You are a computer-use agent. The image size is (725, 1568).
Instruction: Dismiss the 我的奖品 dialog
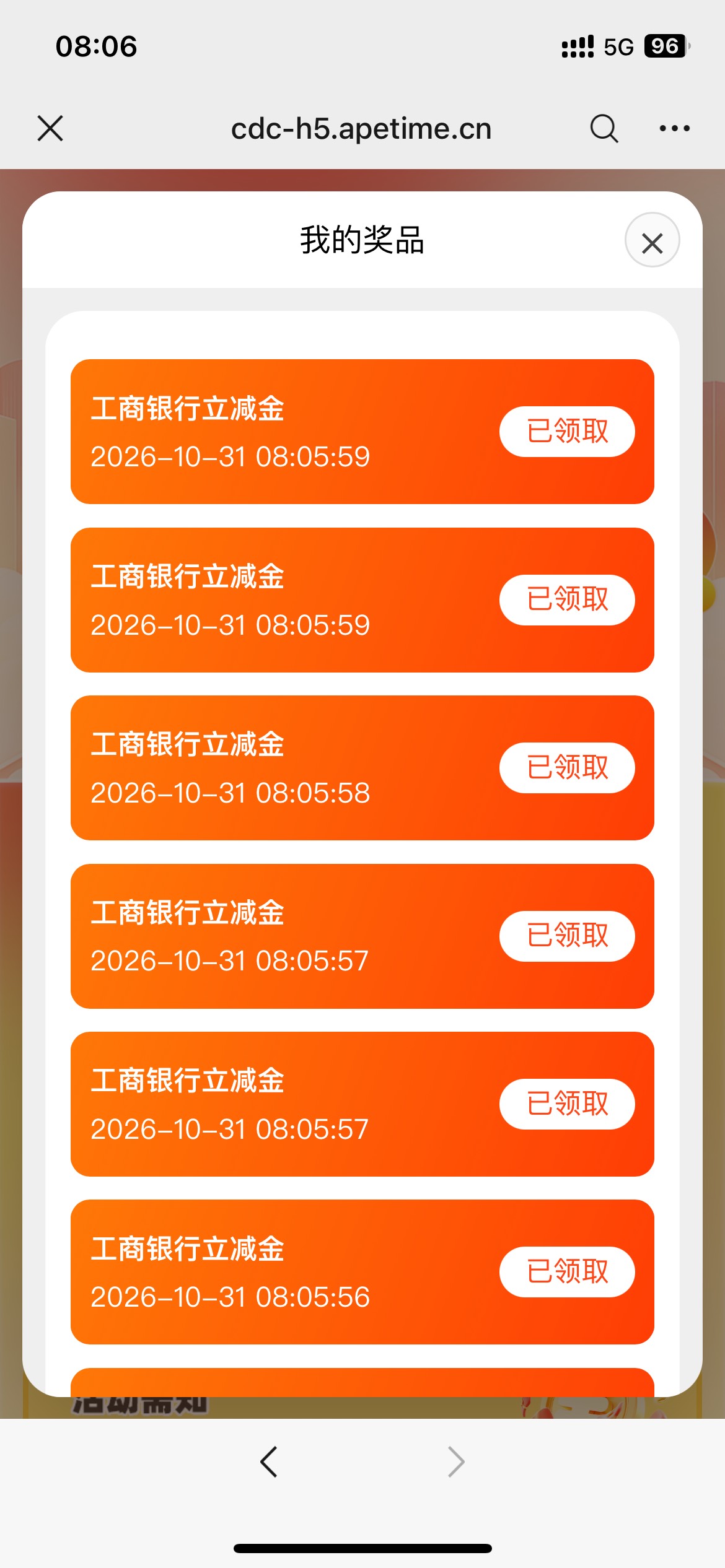(x=652, y=240)
